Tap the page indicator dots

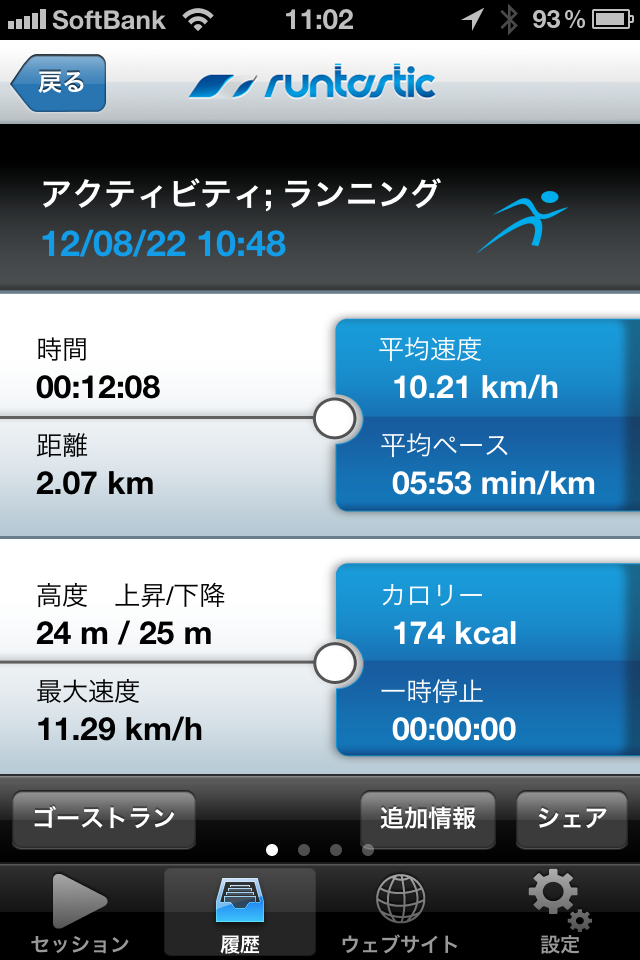coord(320,850)
